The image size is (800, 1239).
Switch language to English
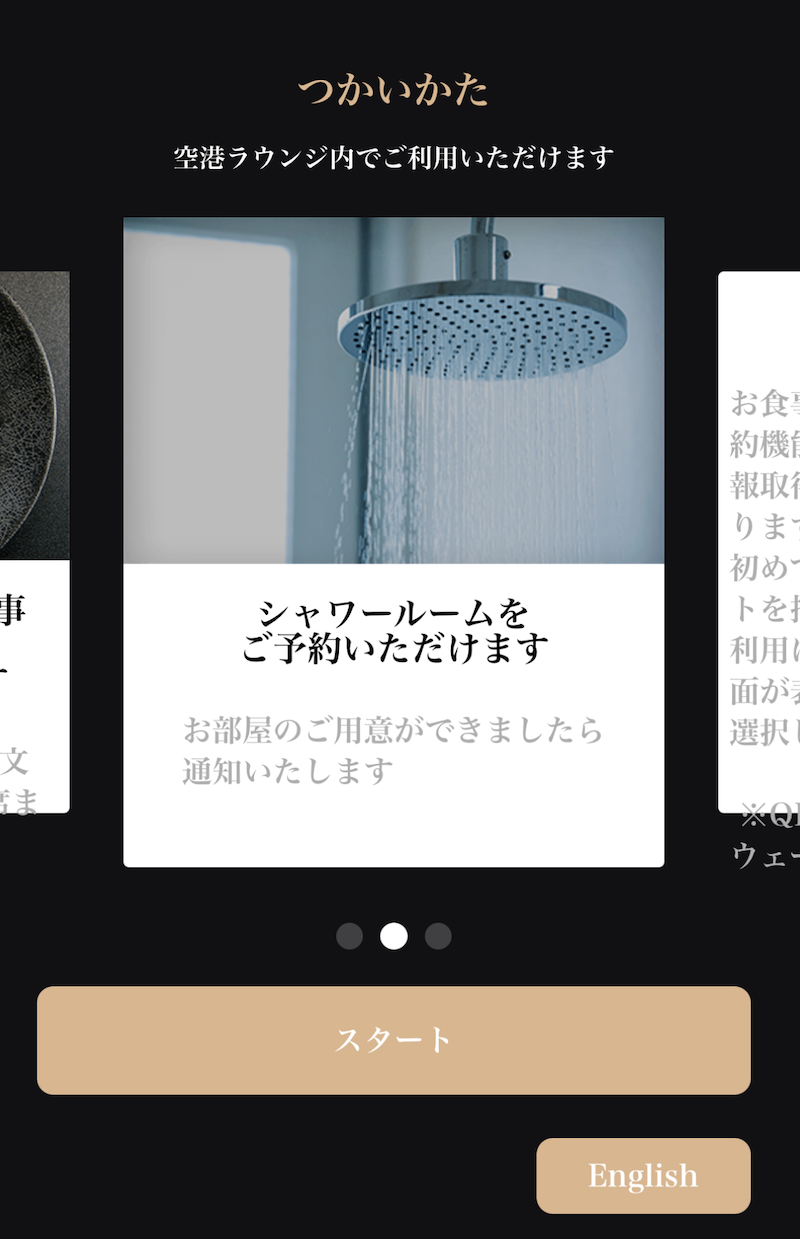pos(643,1175)
